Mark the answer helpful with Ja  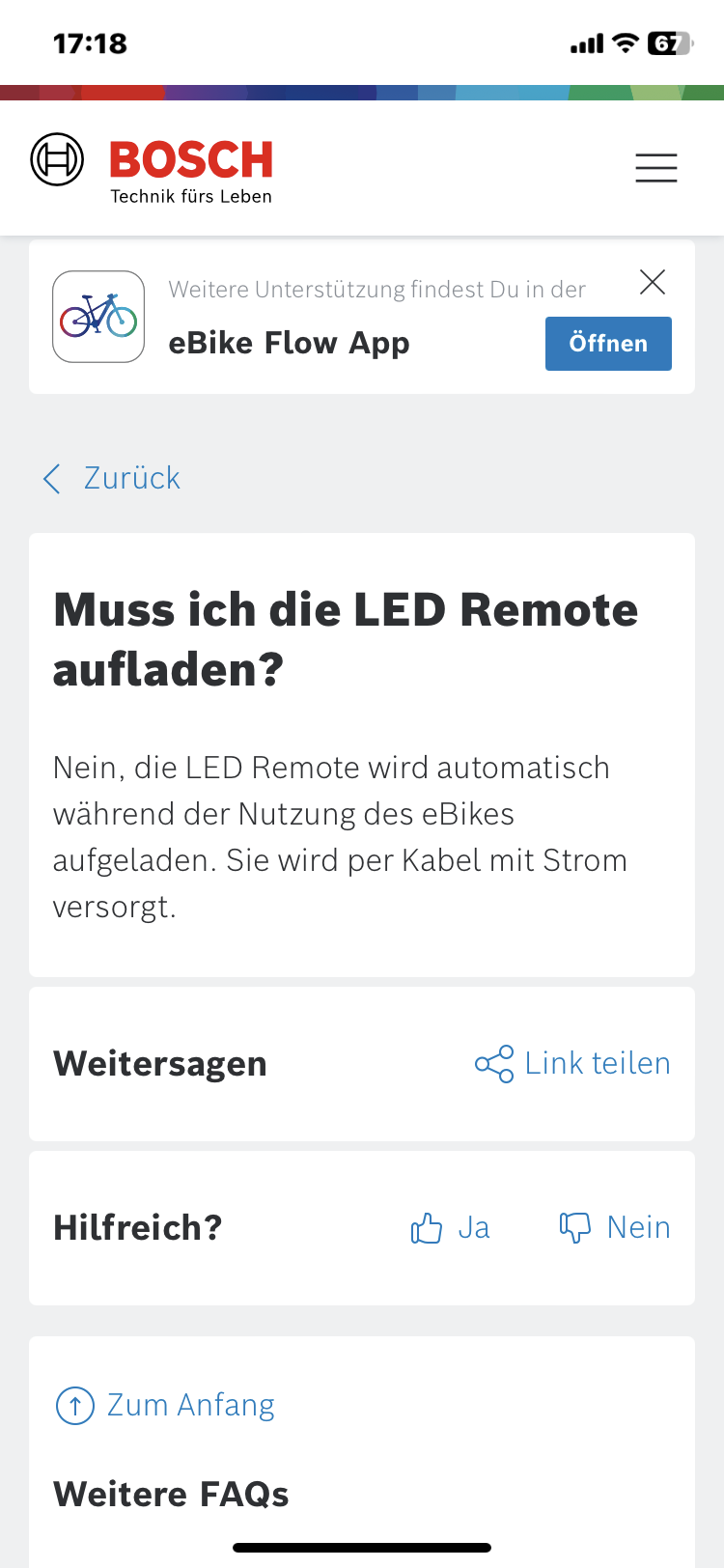[x=451, y=1228]
